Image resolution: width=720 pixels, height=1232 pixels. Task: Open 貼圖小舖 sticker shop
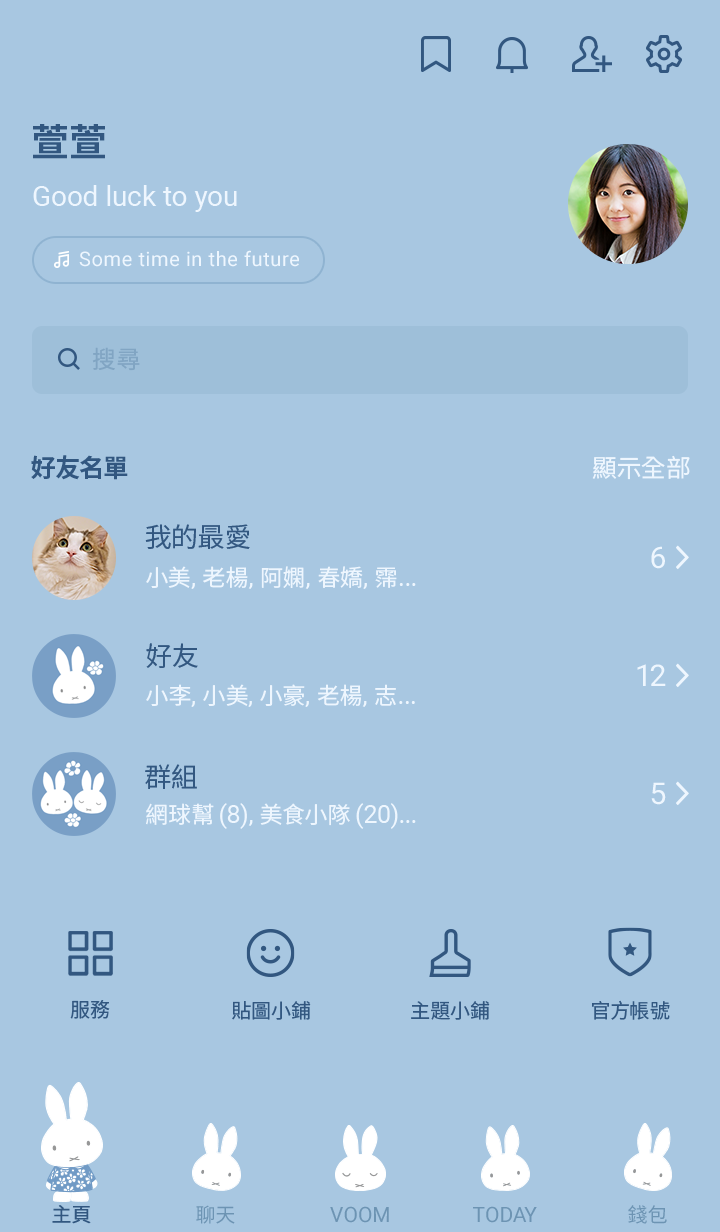271,975
